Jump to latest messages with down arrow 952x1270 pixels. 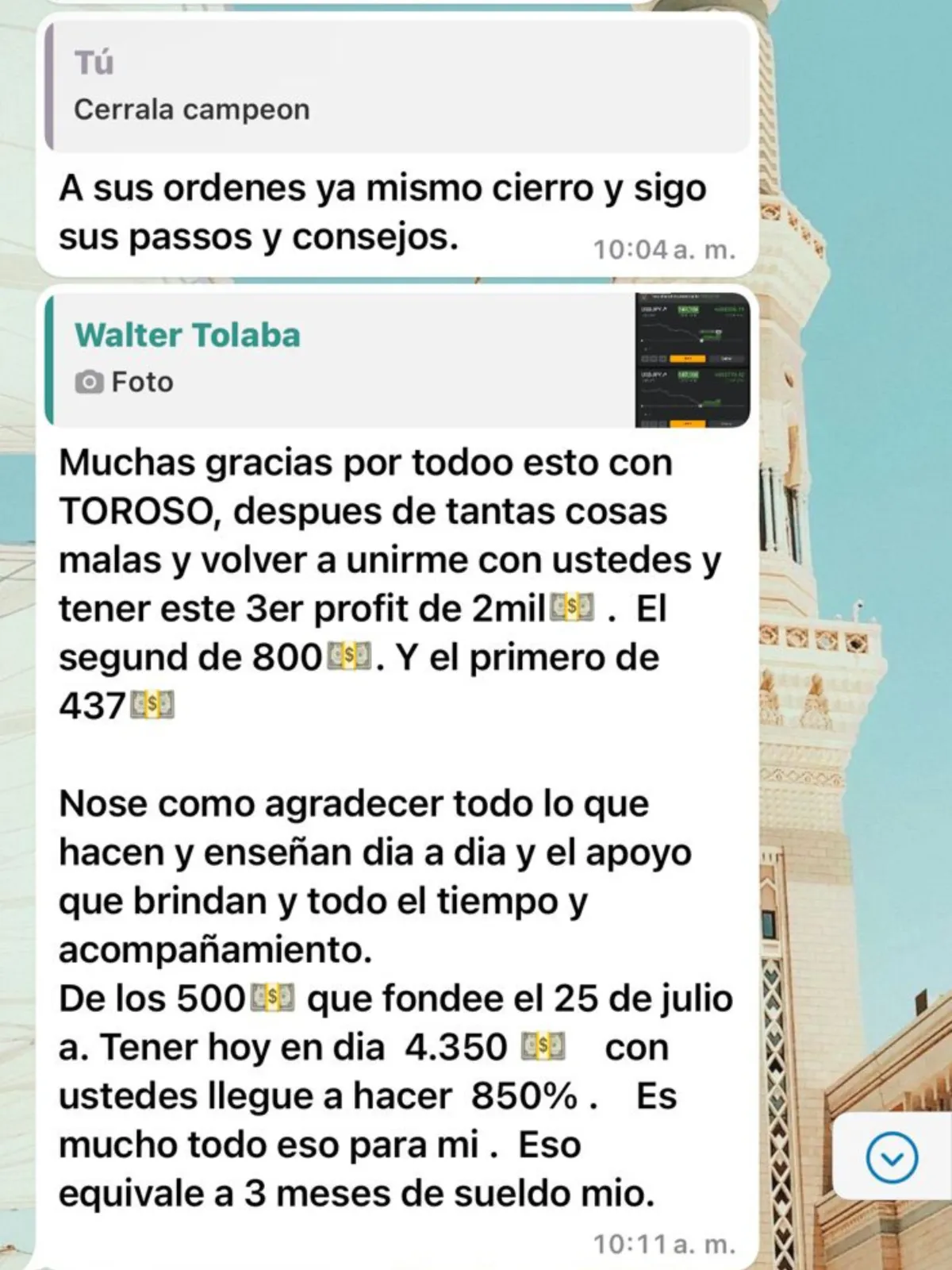coord(892,1159)
